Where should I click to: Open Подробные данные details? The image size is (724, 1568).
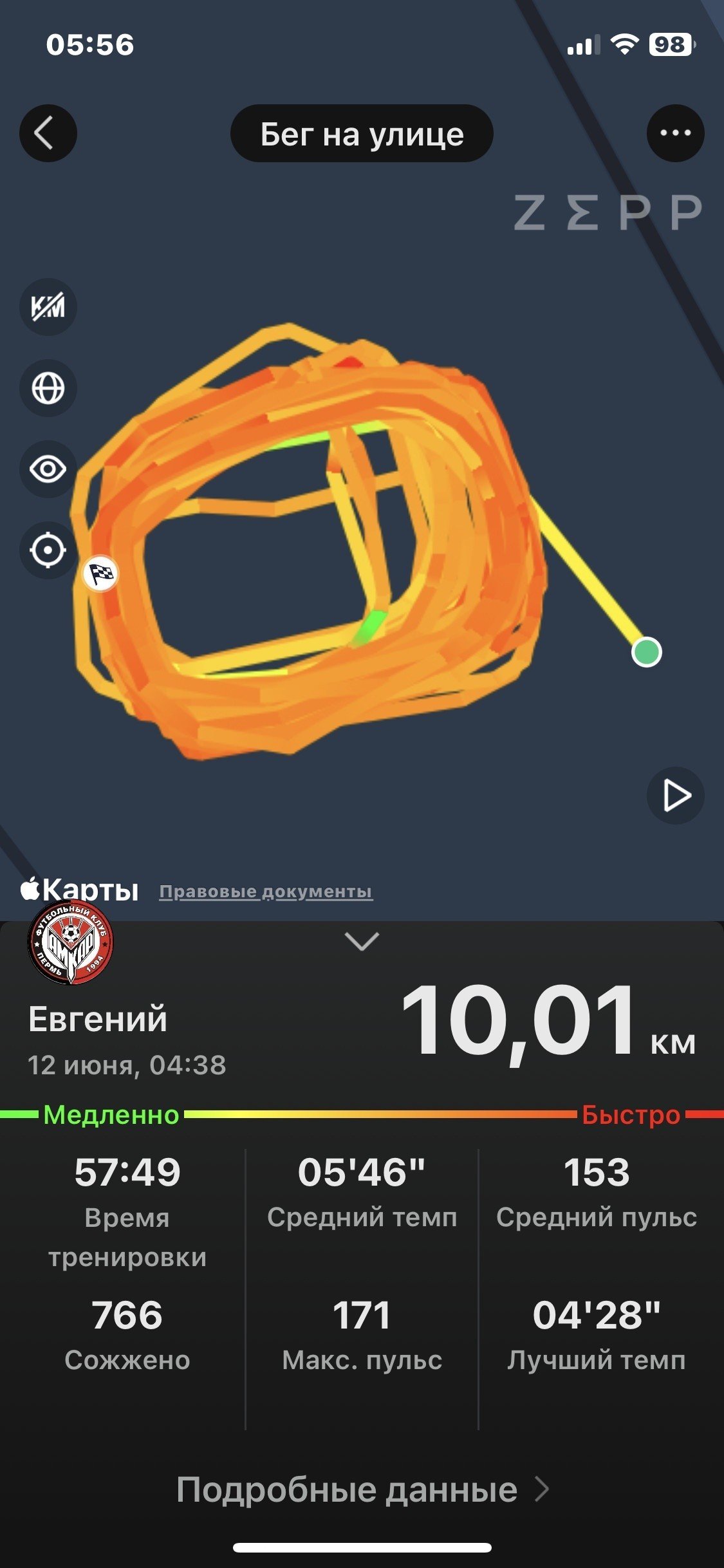click(362, 1489)
